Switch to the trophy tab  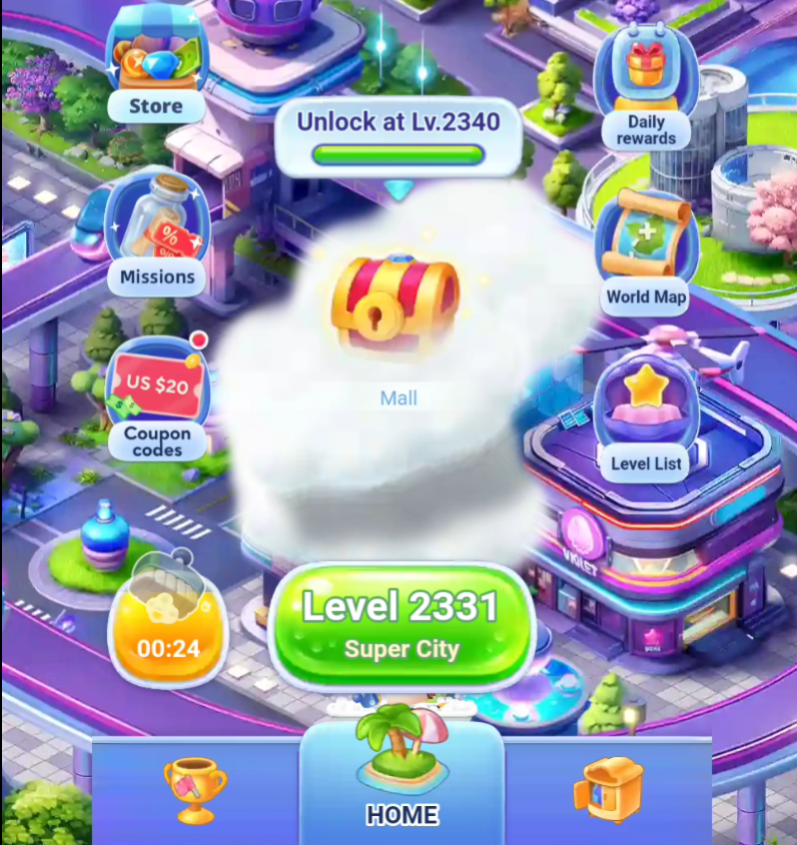[195, 790]
